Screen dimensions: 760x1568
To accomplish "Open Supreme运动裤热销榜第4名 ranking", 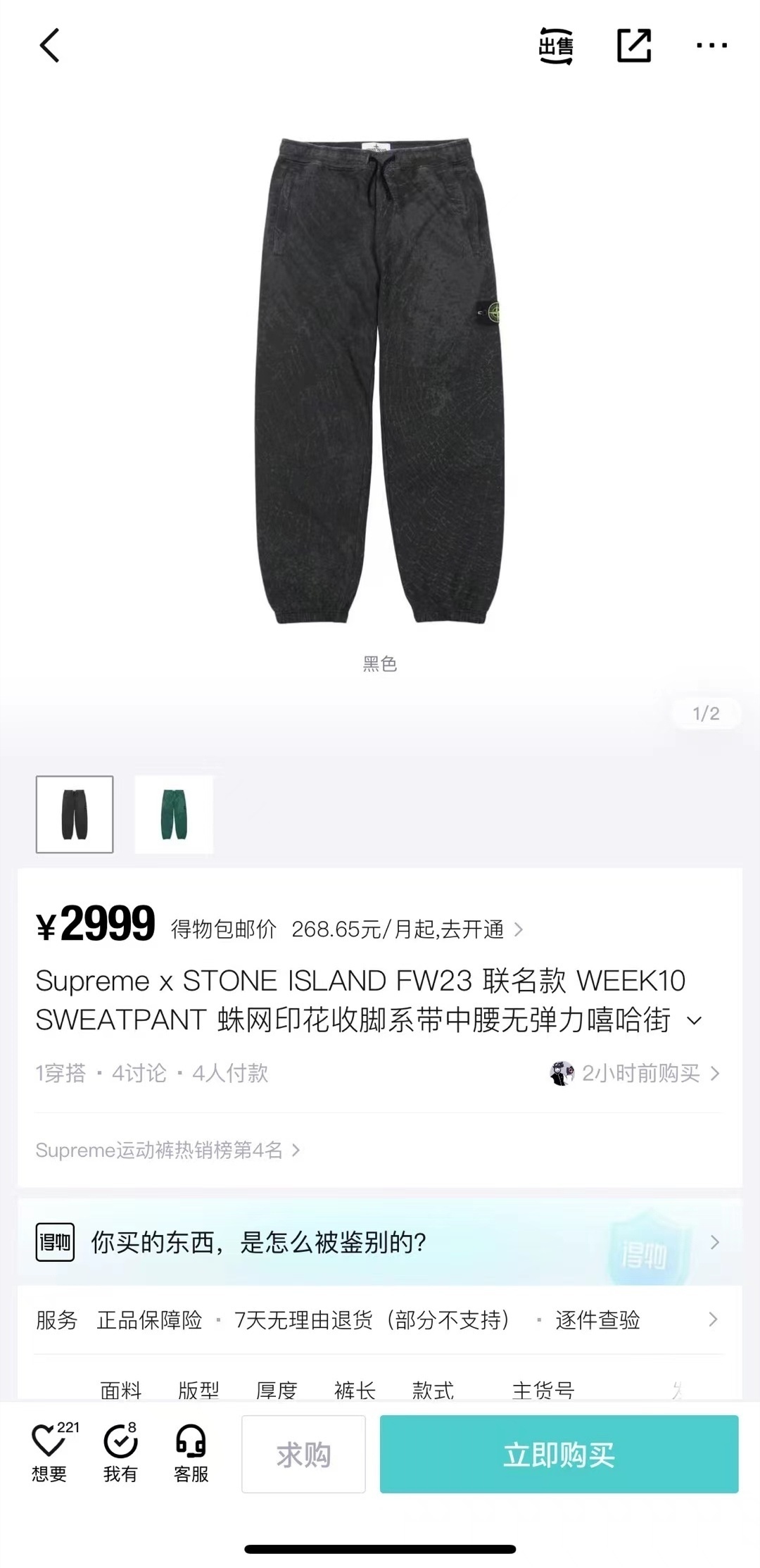I will [x=167, y=1150].
